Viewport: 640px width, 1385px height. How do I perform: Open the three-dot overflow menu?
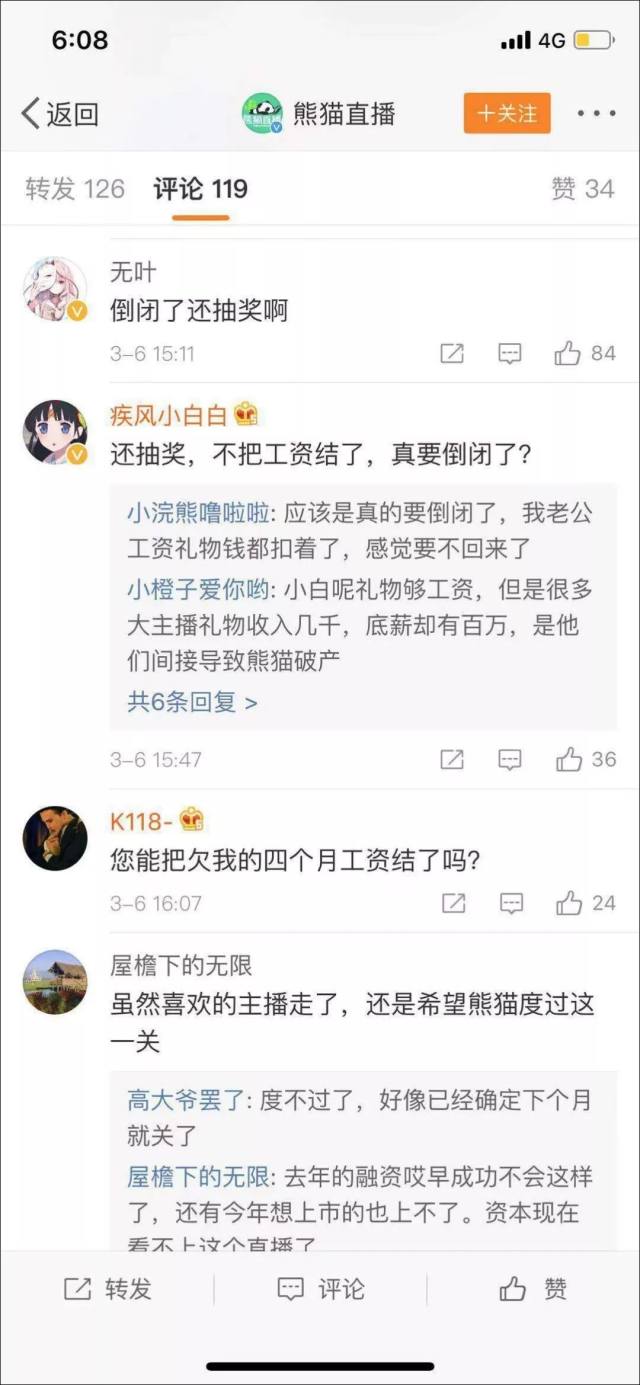(x=596, y=114)
